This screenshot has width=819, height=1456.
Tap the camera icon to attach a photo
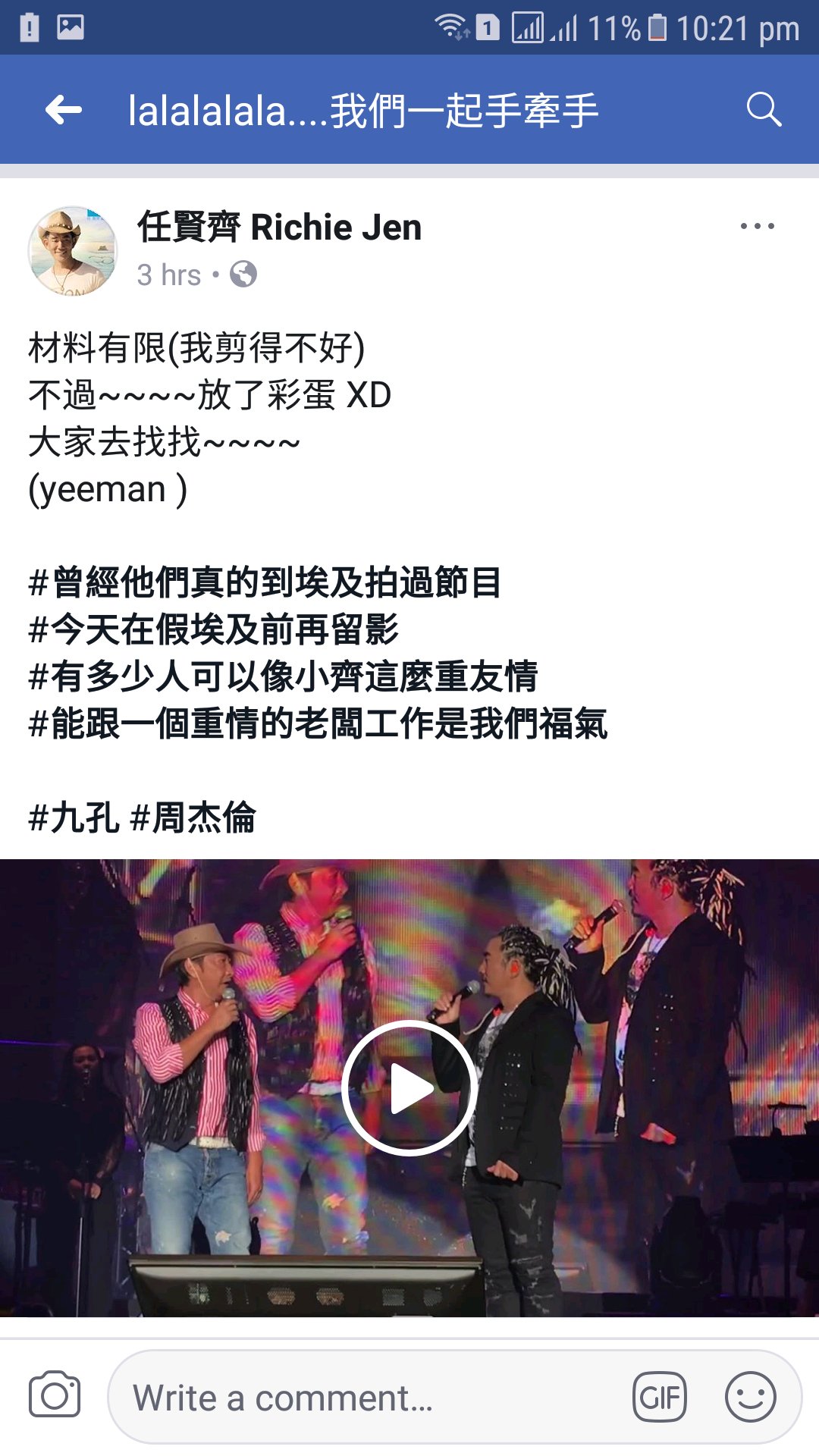[x=55, y=1396]
